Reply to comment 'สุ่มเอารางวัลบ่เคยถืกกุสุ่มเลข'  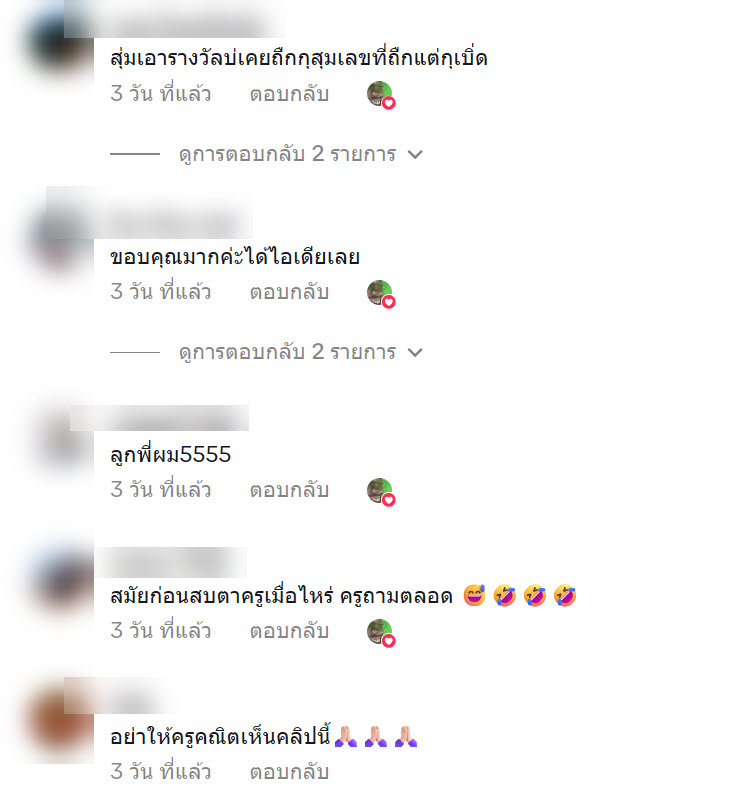[289, 95]
